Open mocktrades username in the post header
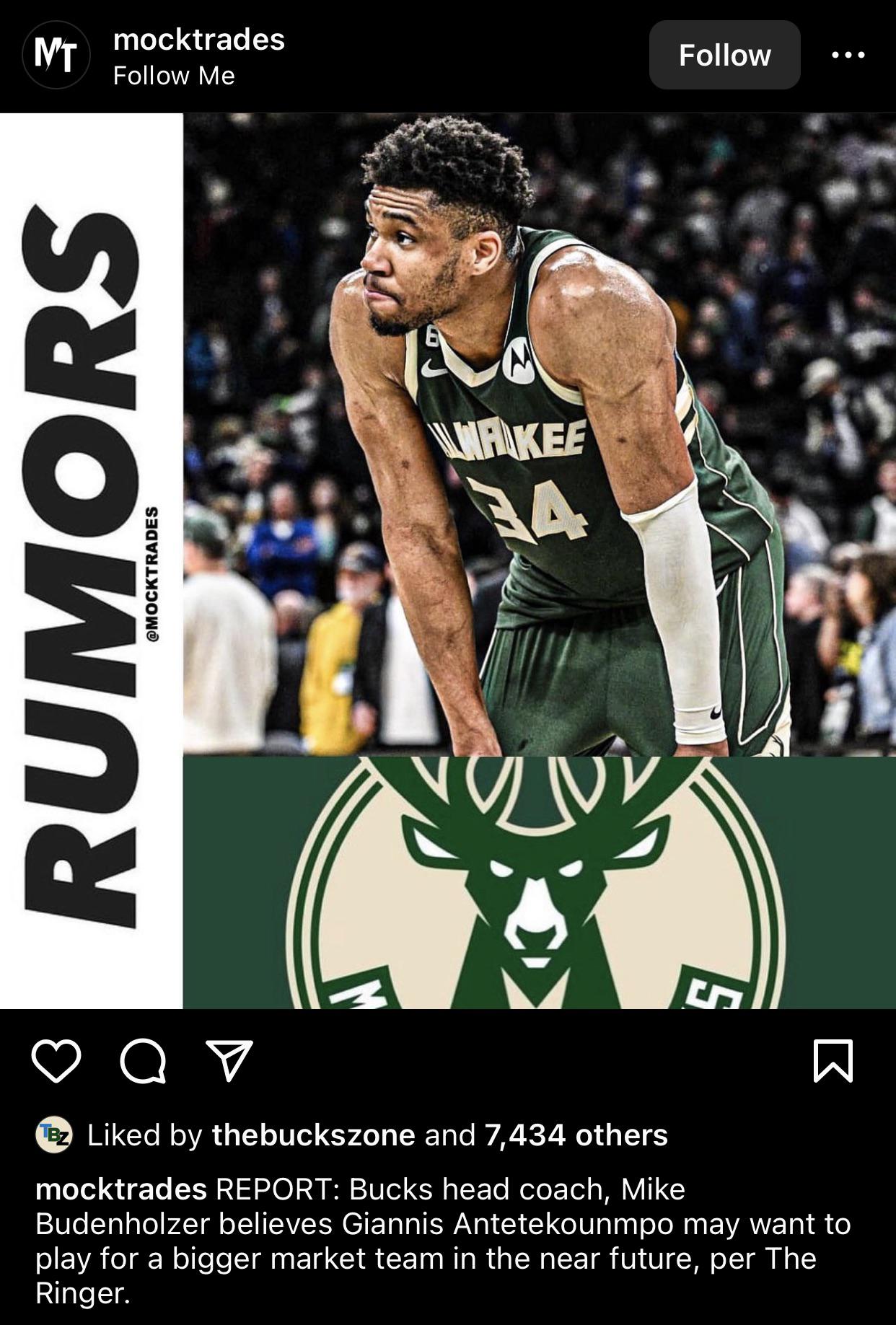Viewport: 896px width, 1325px height. pos(199,40)
